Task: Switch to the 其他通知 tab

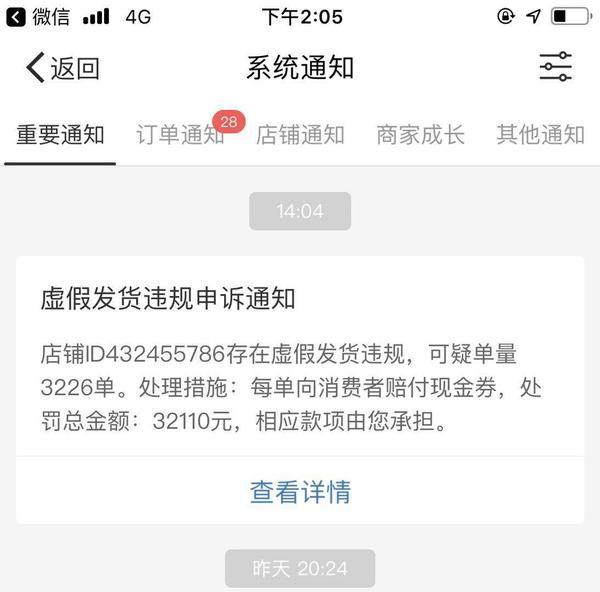Action: (x=540, y=135)
